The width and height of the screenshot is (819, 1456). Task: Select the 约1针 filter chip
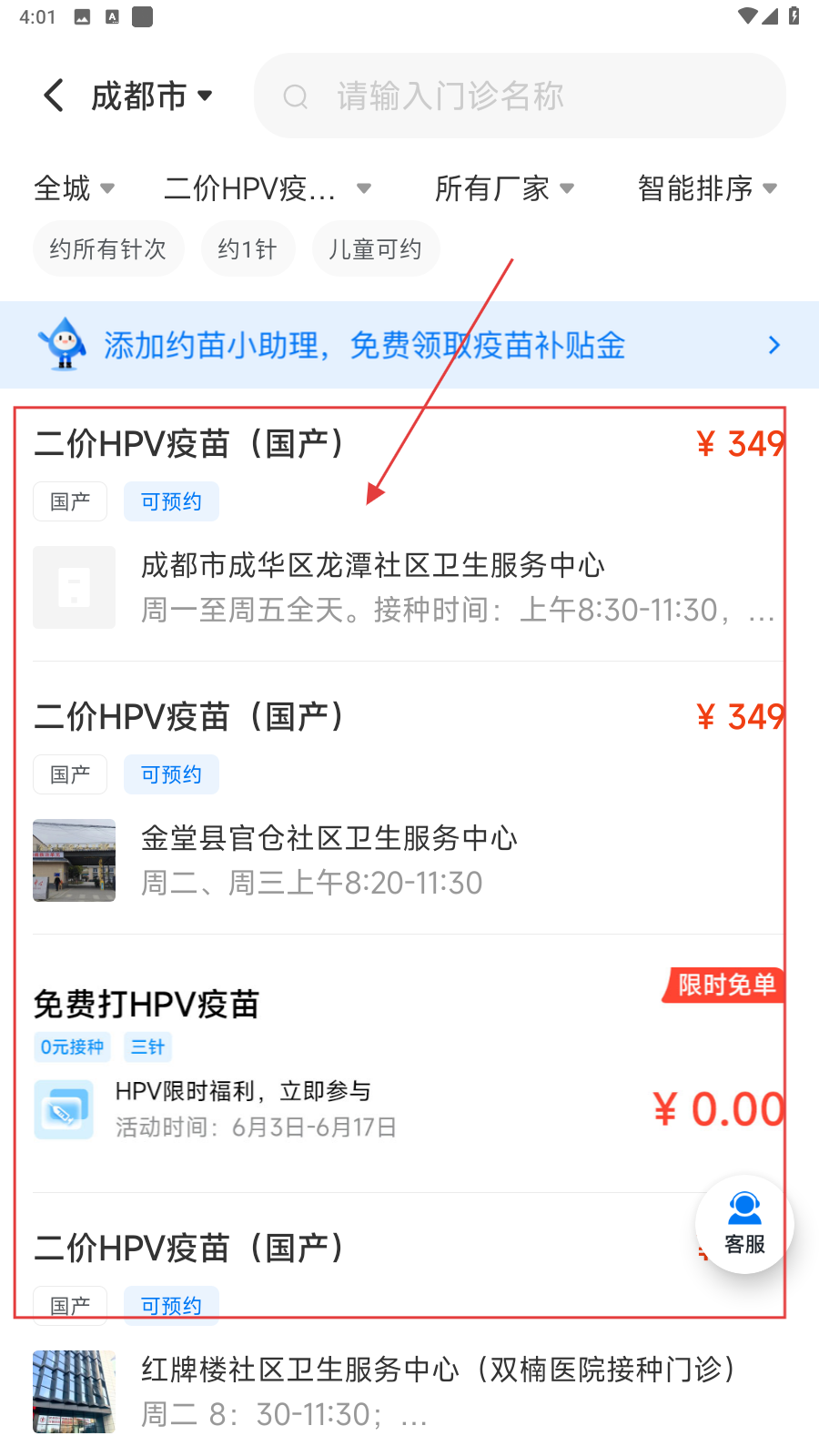tap(247, 248)
